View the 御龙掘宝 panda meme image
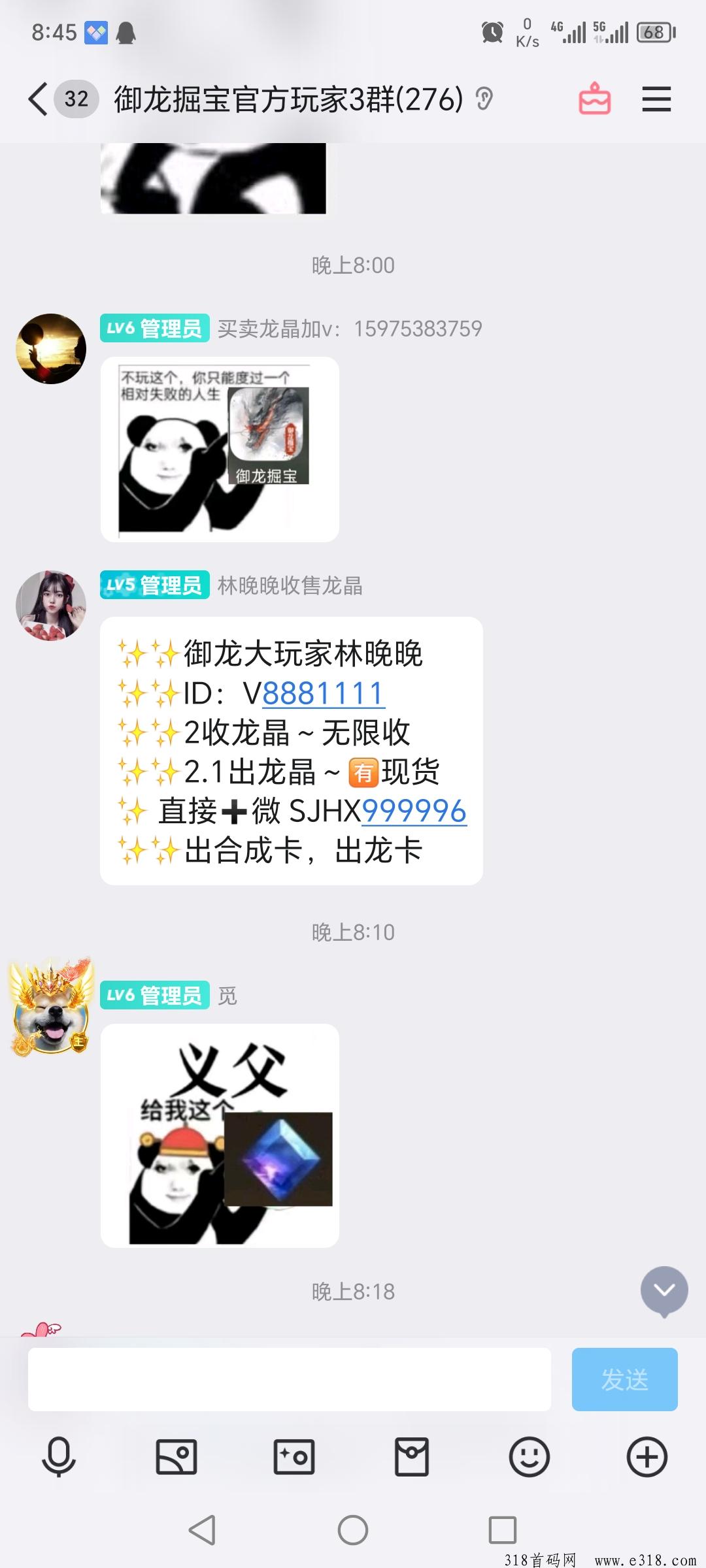Image resolution: width=706 pixels, height=1568 pixels. [220, 449]
